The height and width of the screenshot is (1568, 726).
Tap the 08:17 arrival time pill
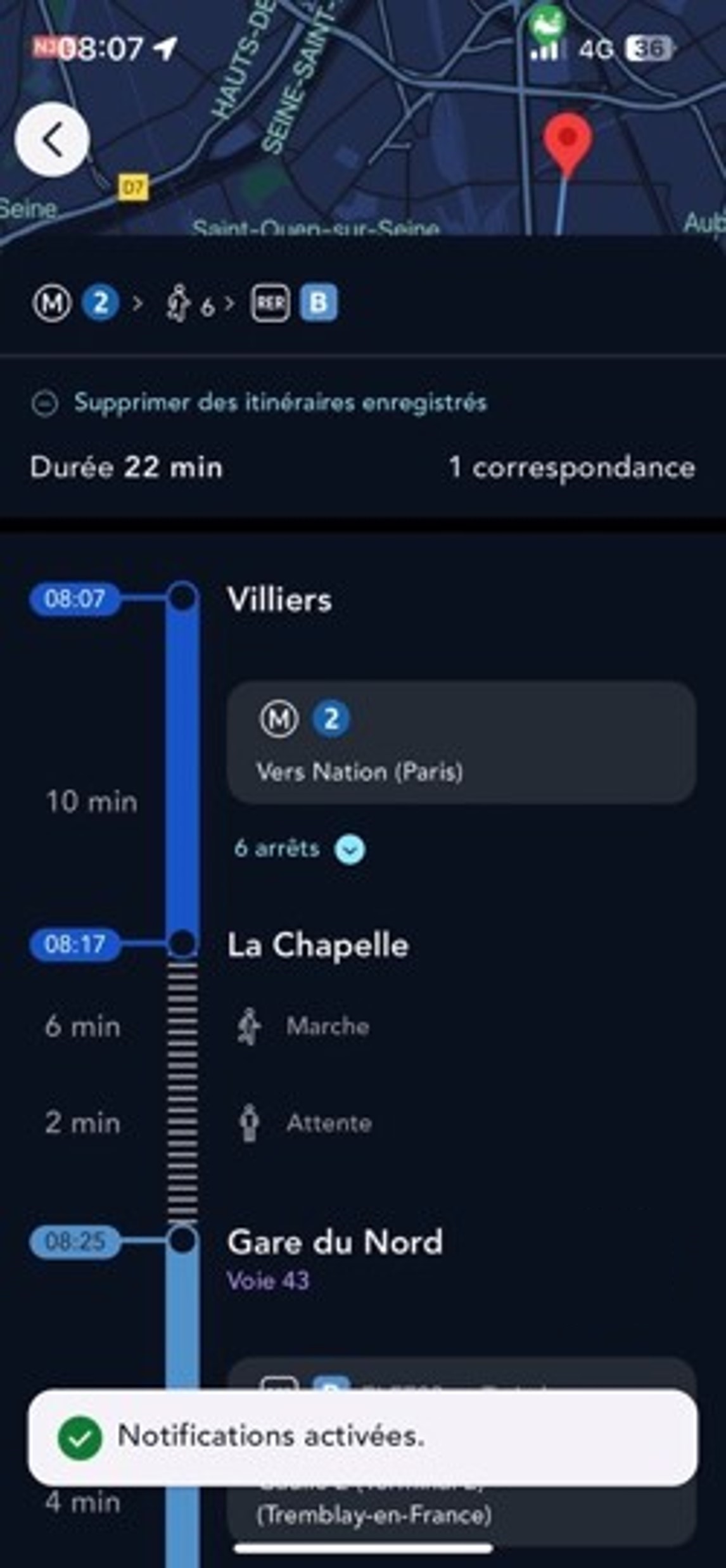point(76,945)
